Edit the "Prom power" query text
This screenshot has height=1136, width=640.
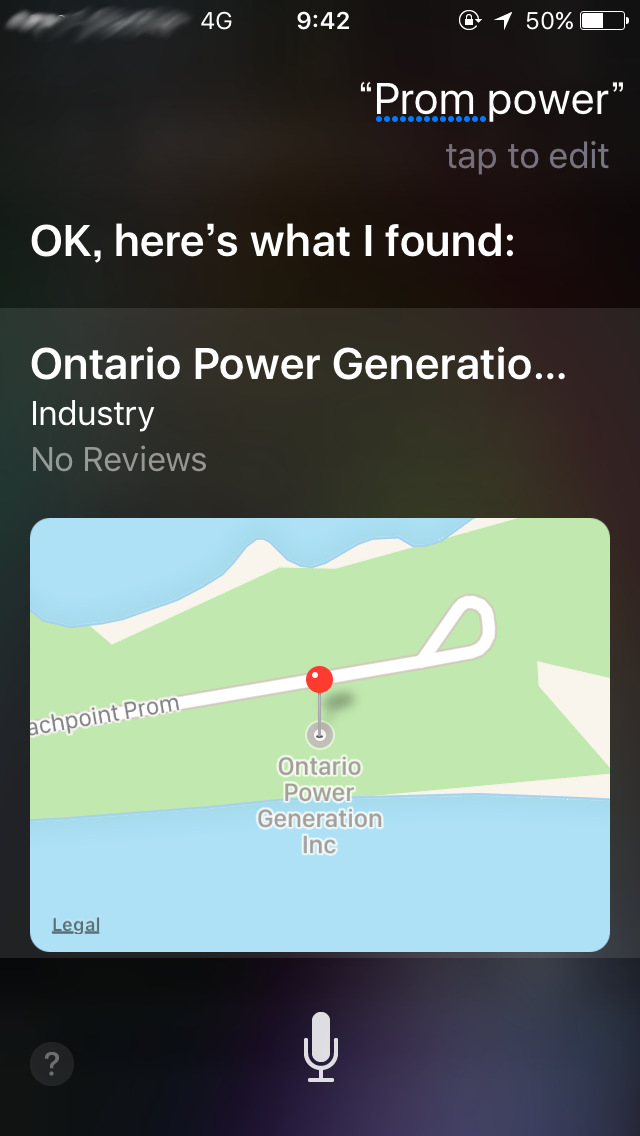[x=491, y=99]
